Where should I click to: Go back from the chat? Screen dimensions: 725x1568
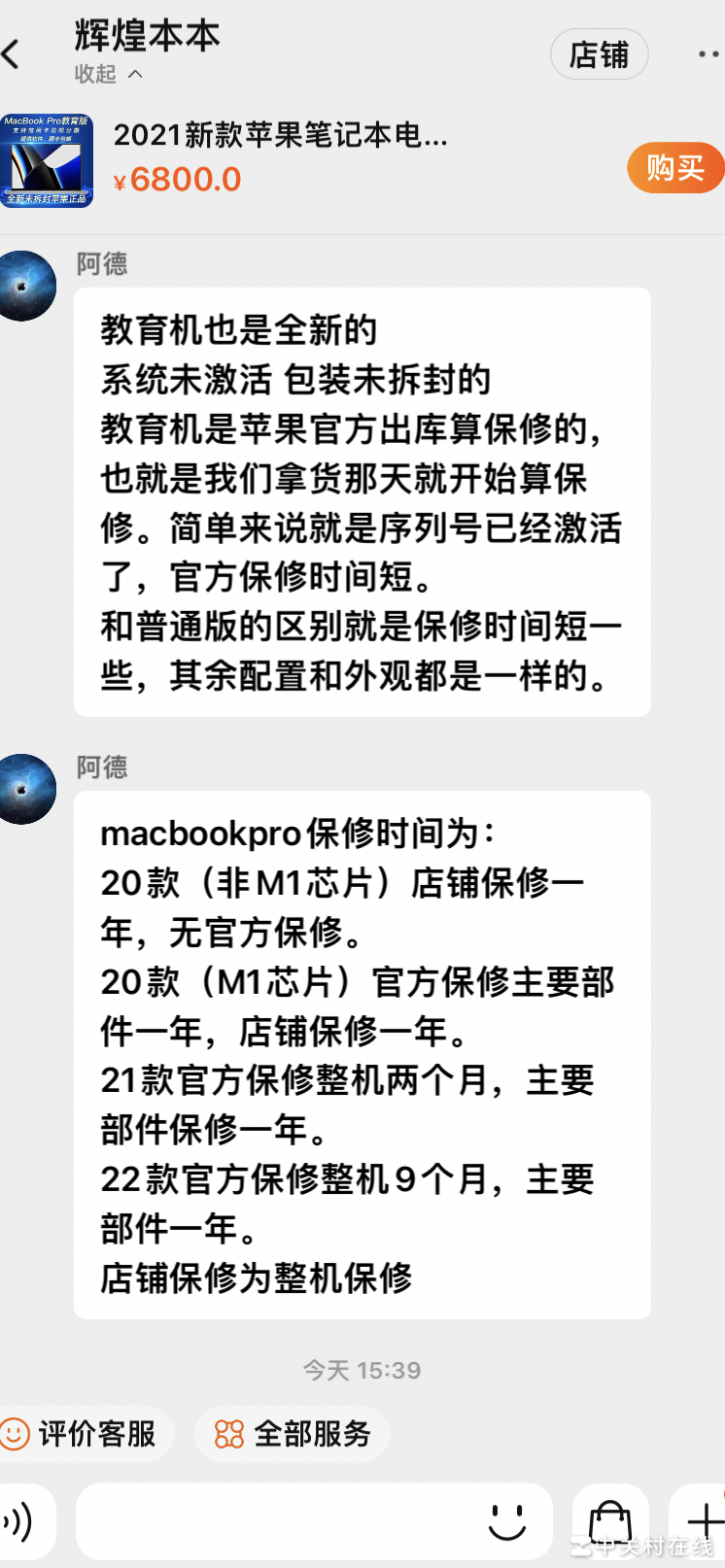pos(13,54)
